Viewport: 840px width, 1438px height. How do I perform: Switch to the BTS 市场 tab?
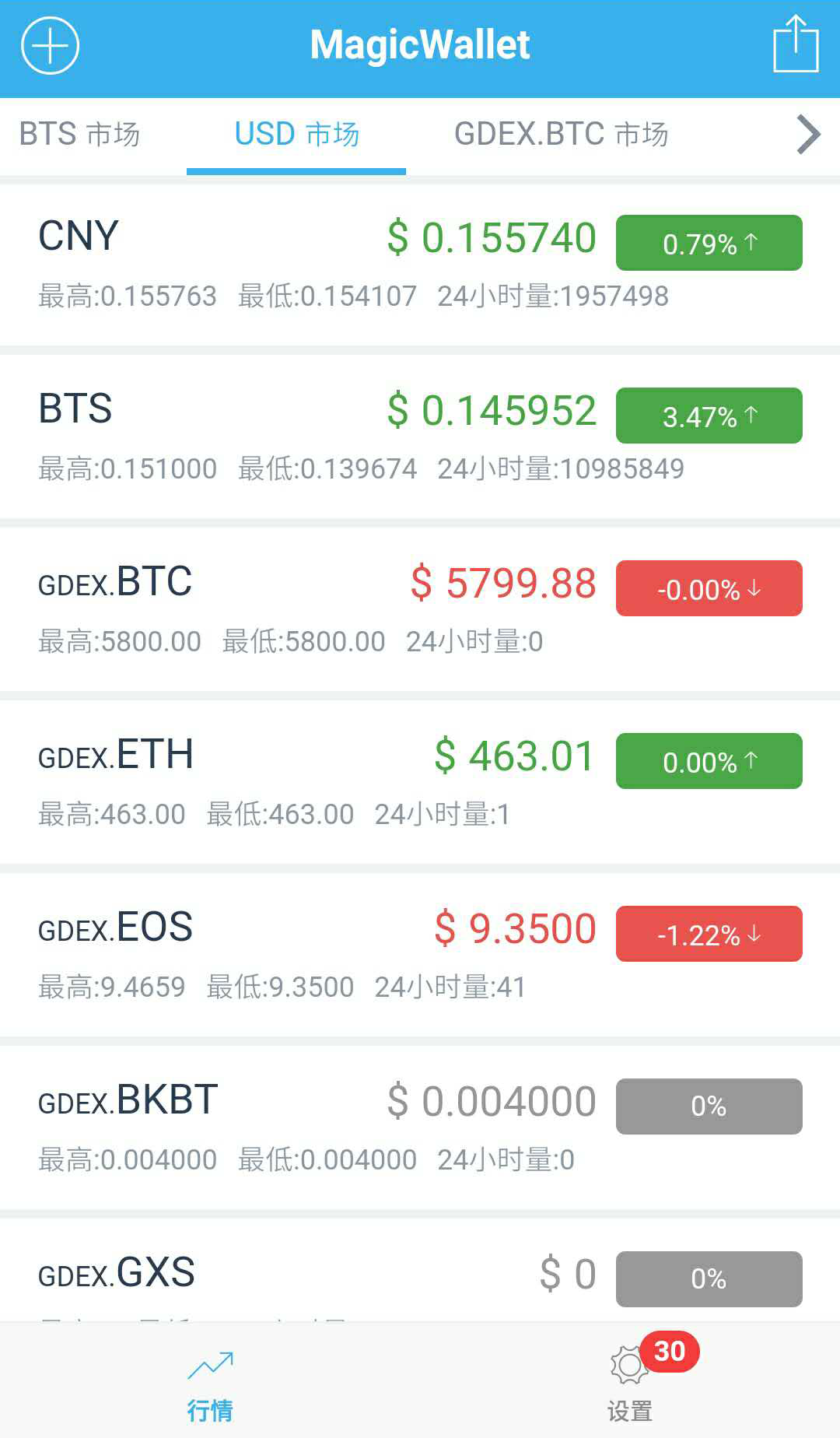pyautogui.click(x=79, y=134)
